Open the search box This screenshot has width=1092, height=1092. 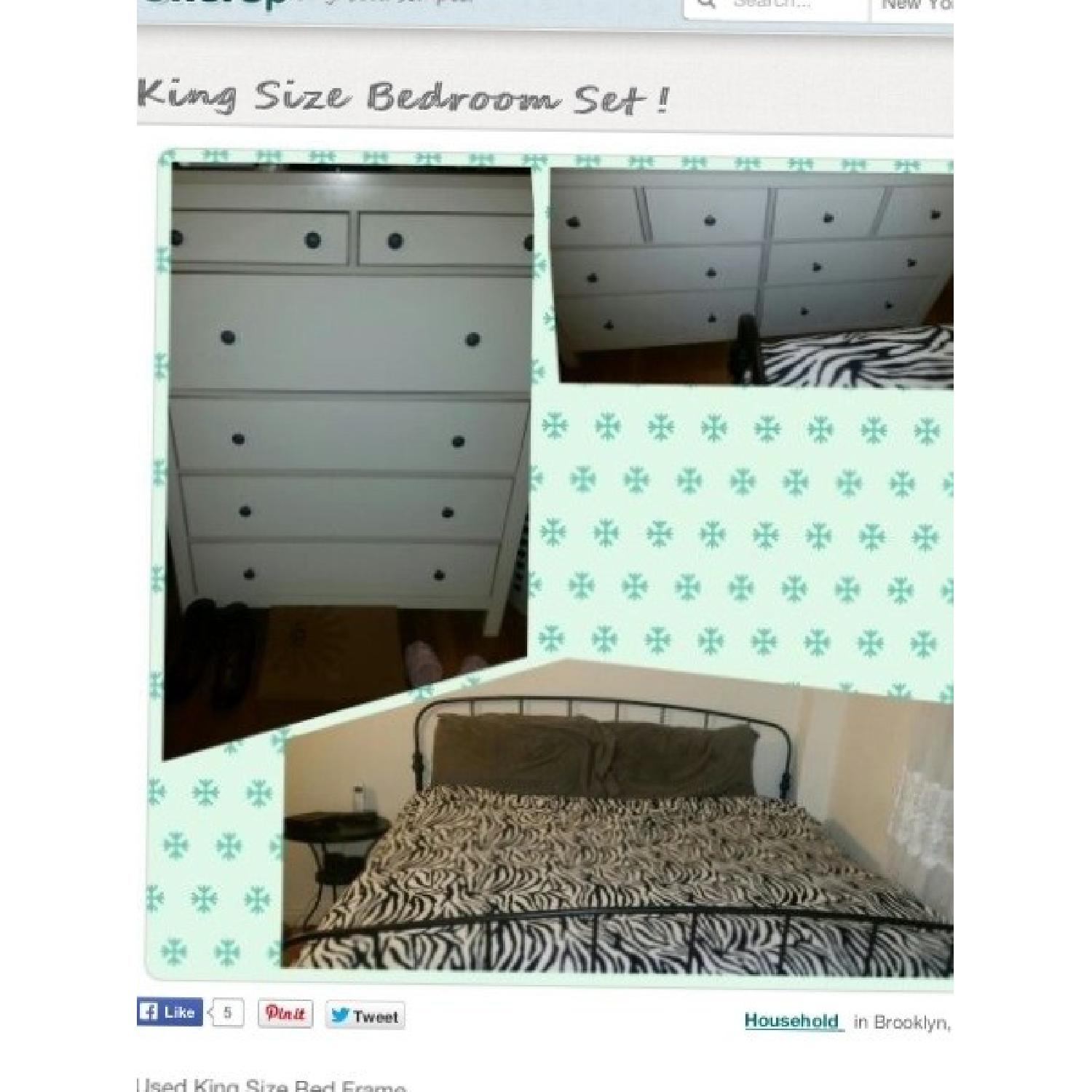coord(775,6)
